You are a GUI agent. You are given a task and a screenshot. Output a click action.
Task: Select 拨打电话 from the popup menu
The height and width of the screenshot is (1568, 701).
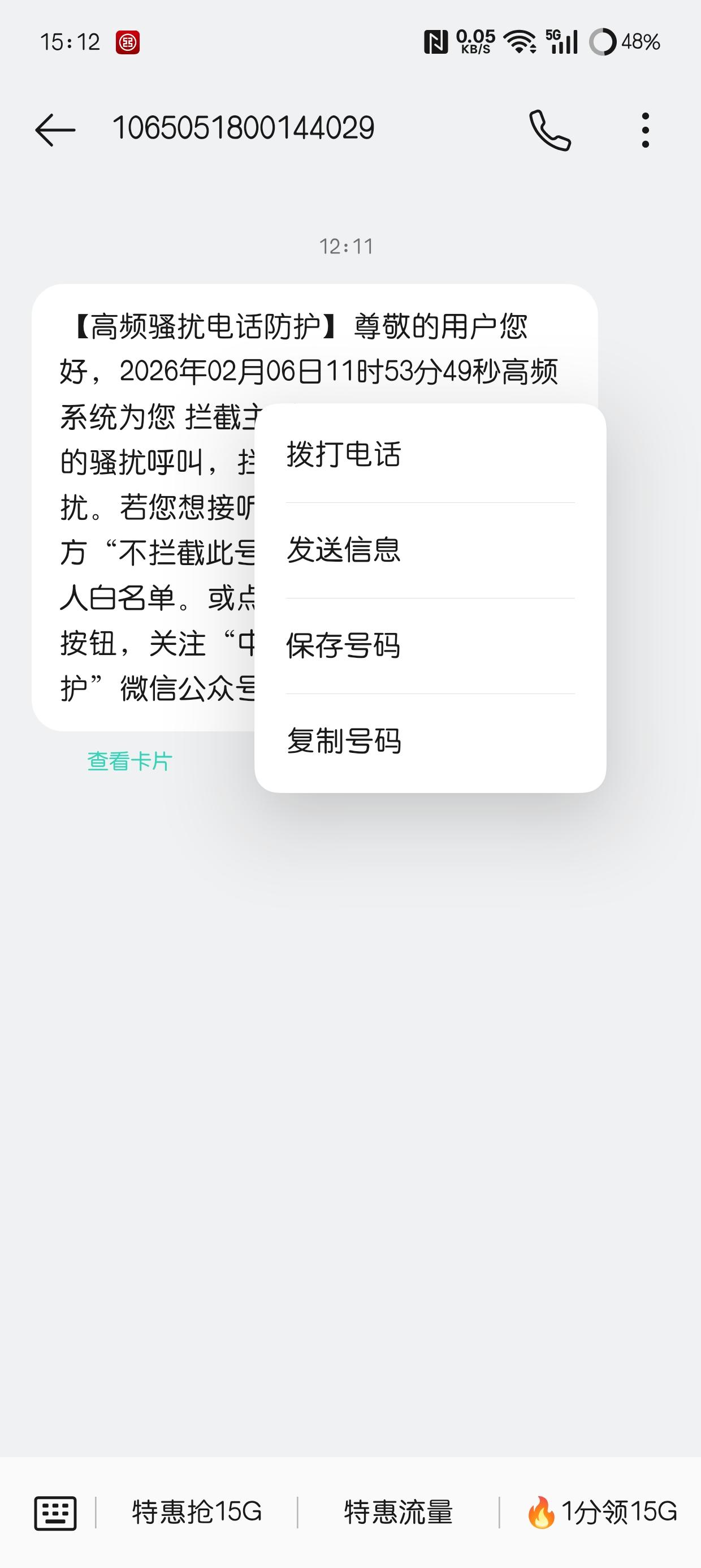tap(430, 454)
